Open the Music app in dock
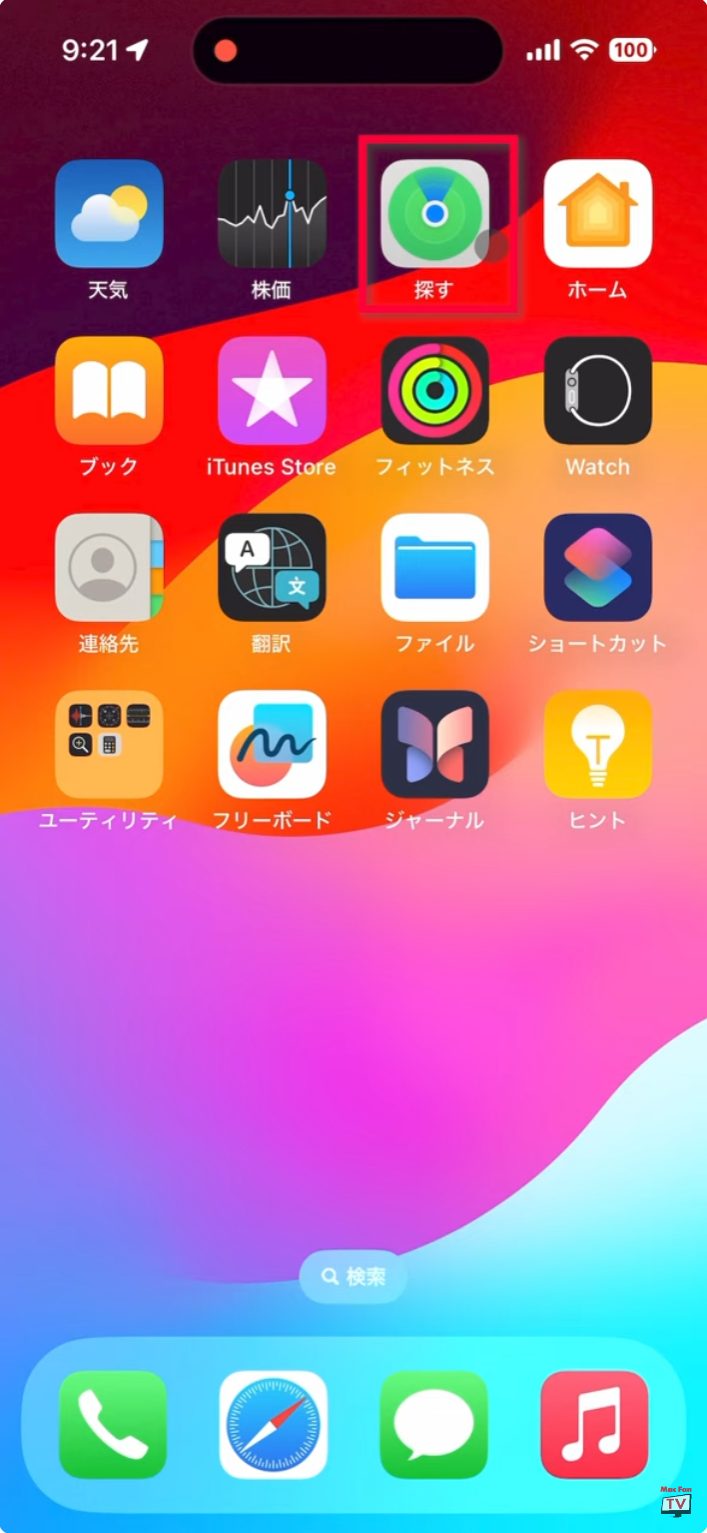Viewport: 707px width, 1533px height. (594, 1425)
